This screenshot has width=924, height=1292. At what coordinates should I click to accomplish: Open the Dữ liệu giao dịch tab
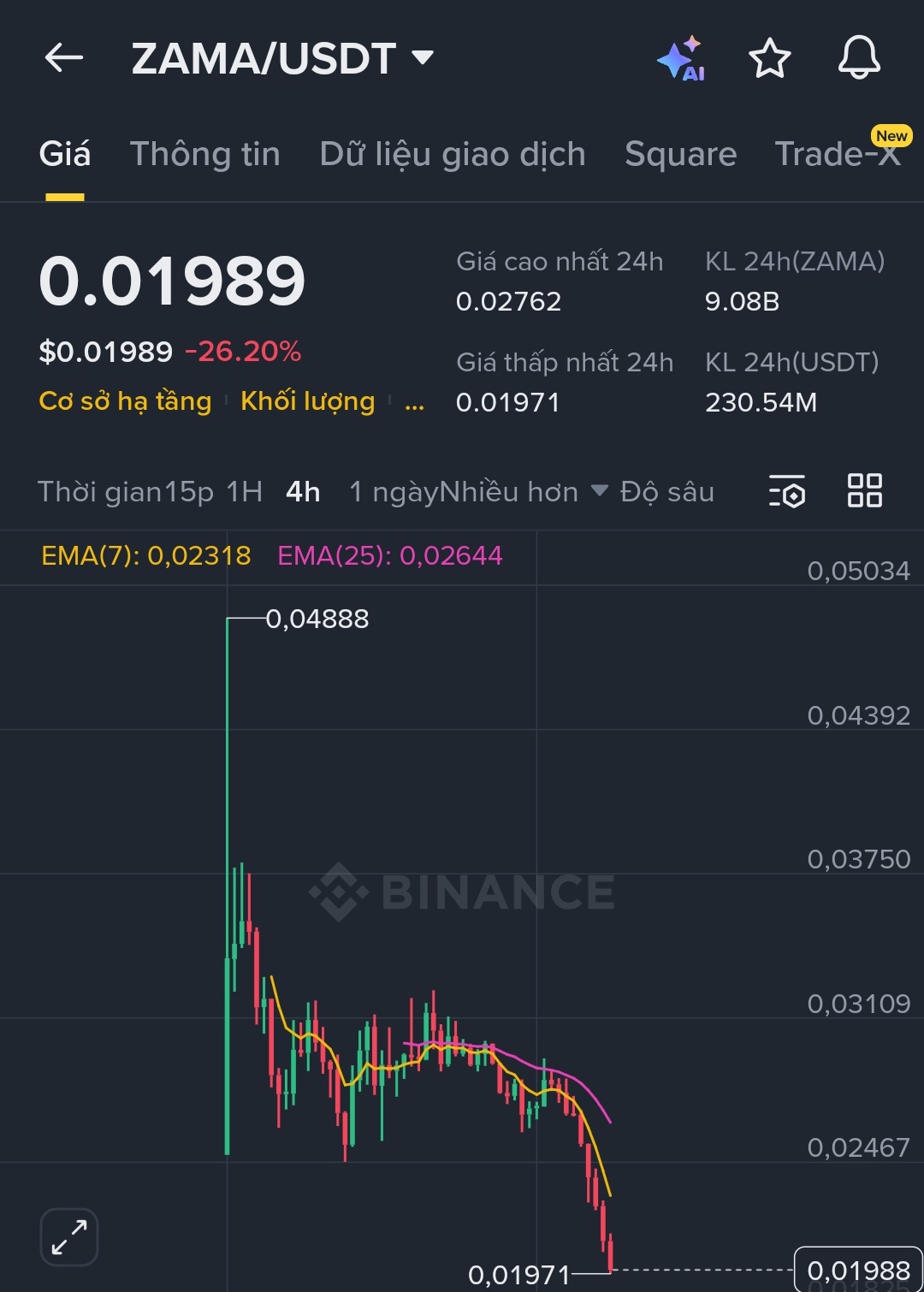click(x=452, y=154)
